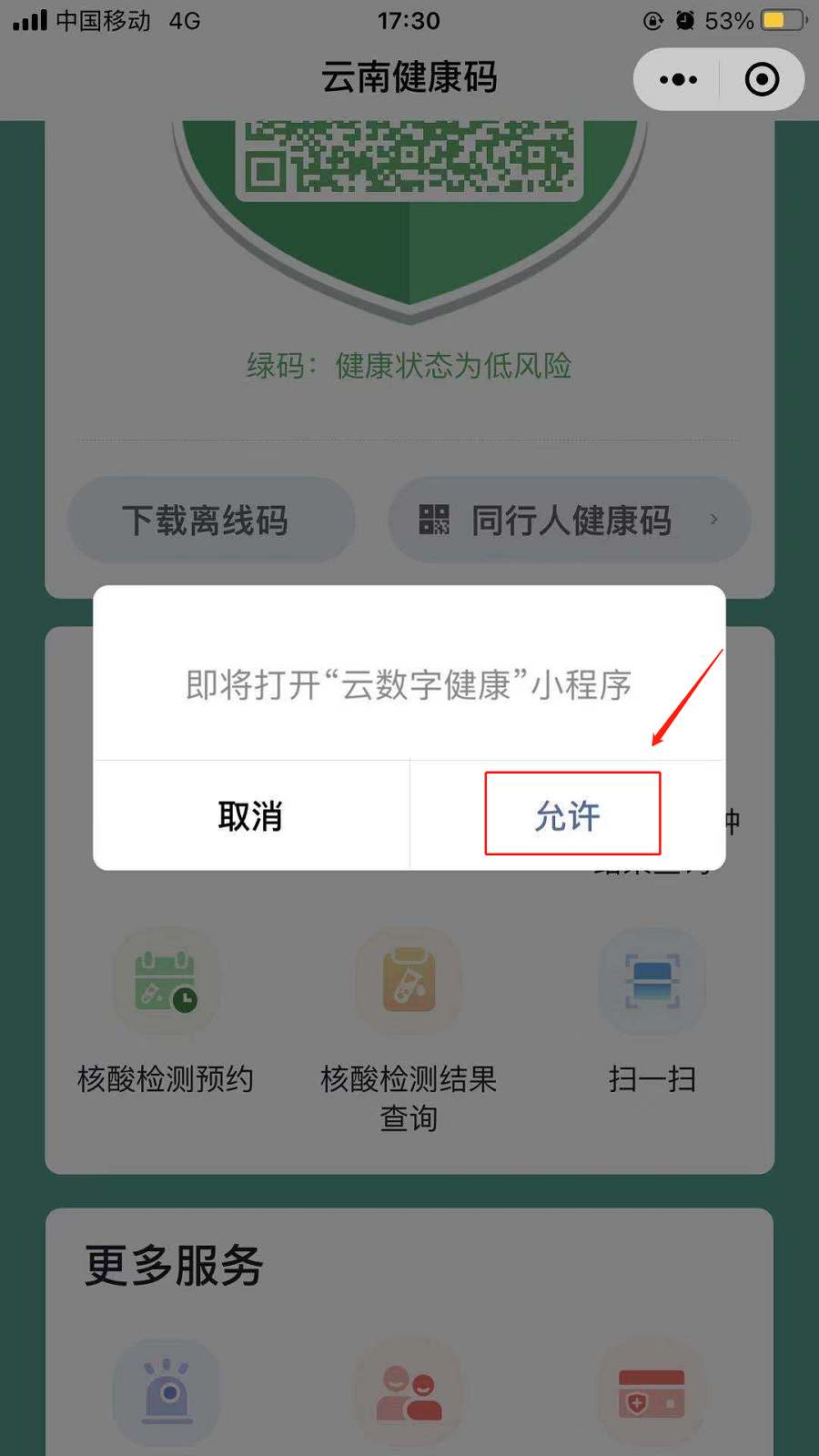Open 同行人健康码
819x1456 pixels.
tap(570, 520)
